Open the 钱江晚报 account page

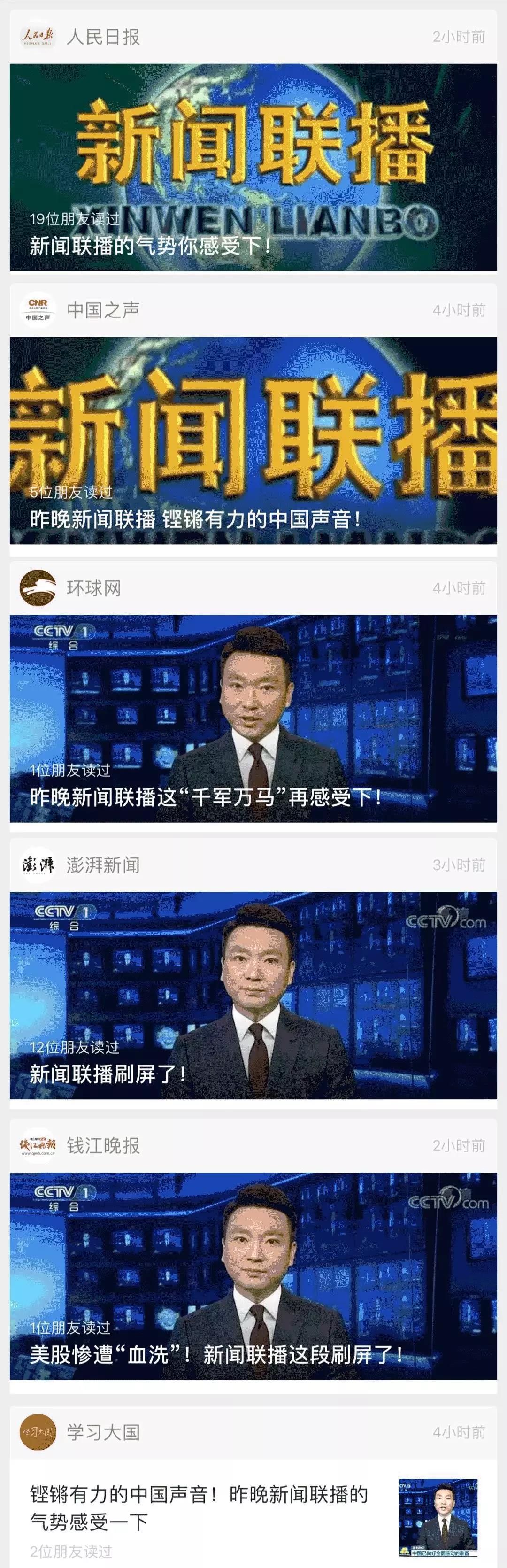coord(102,1145)
